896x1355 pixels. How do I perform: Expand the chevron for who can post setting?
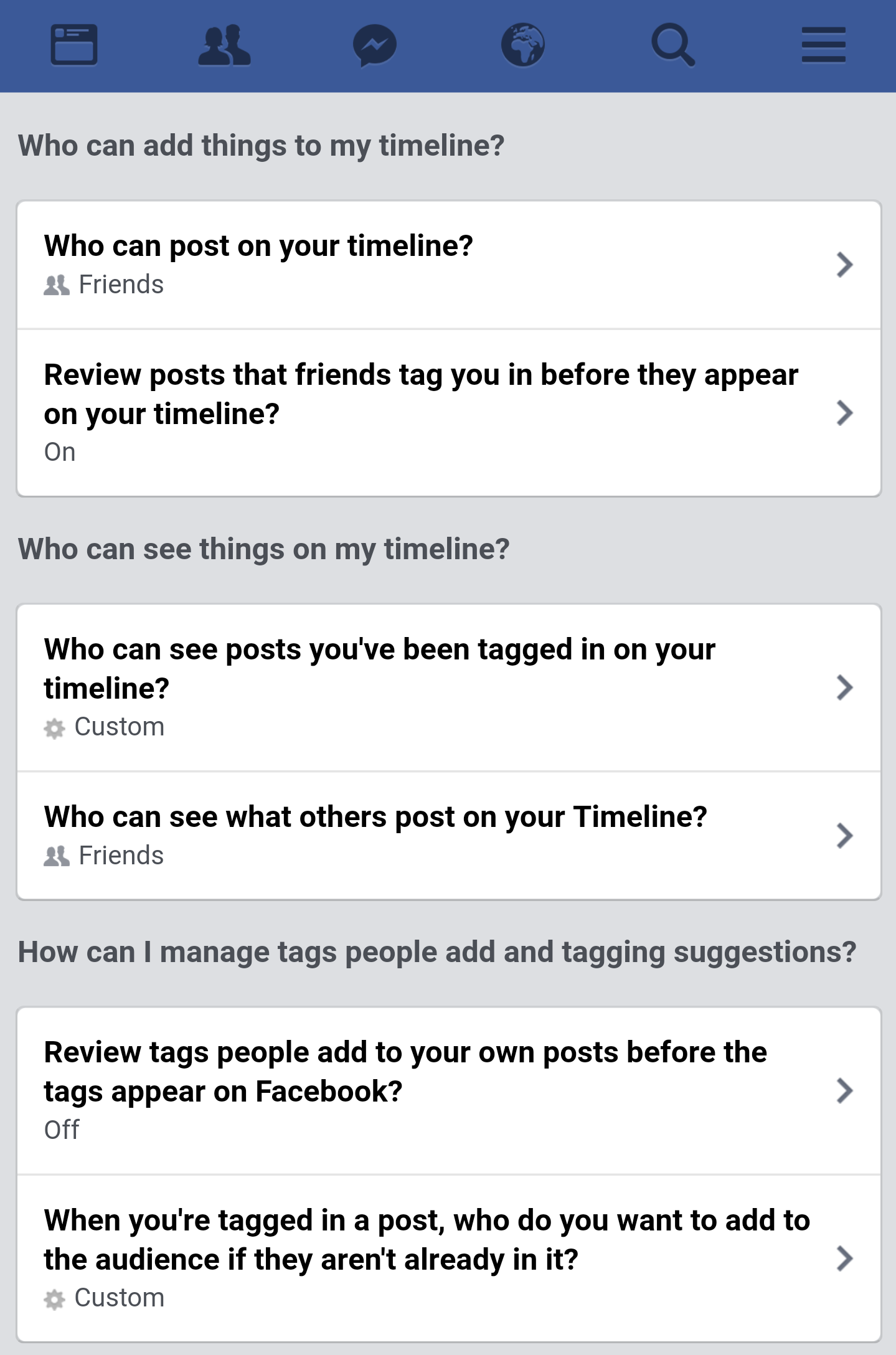coord(844,264)
